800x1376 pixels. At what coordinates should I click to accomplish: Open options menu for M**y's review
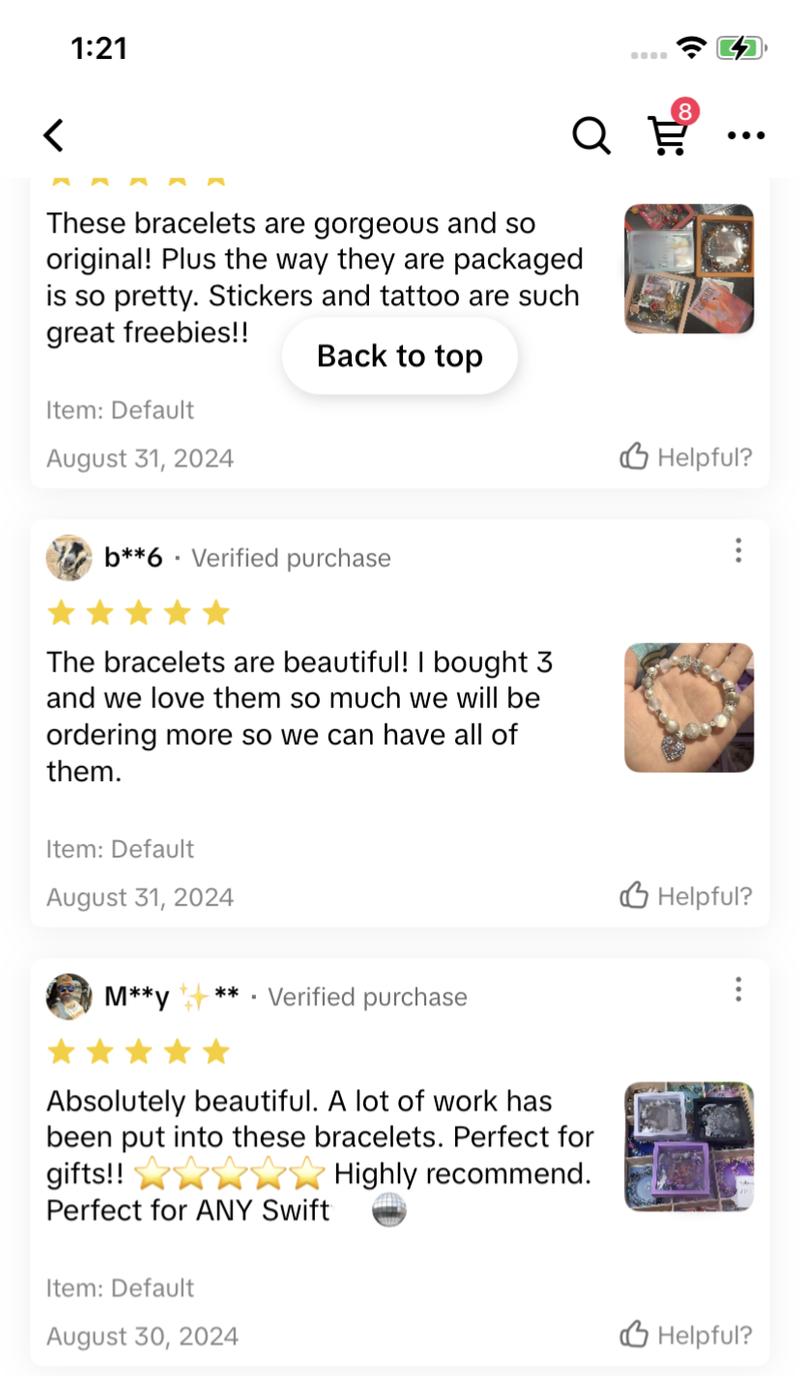pos(738,989)
